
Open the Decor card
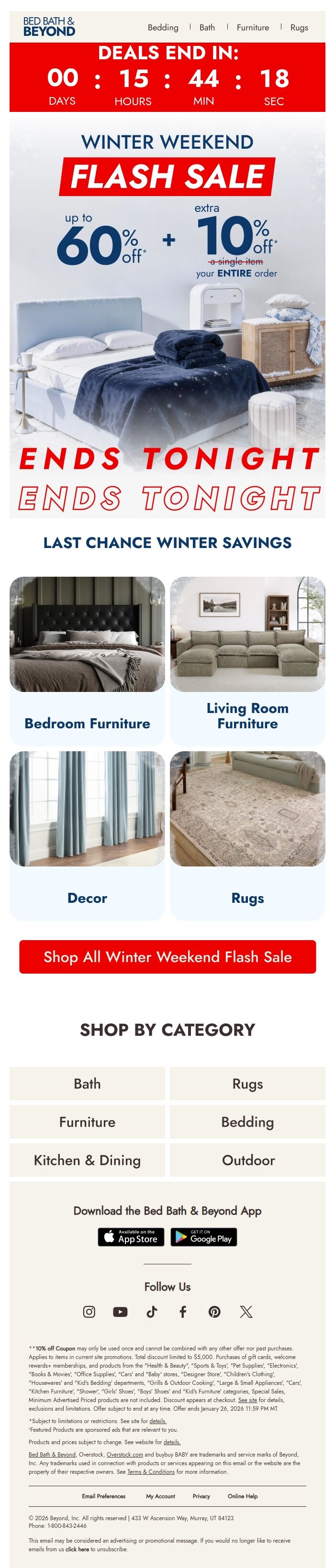(87, 834)
